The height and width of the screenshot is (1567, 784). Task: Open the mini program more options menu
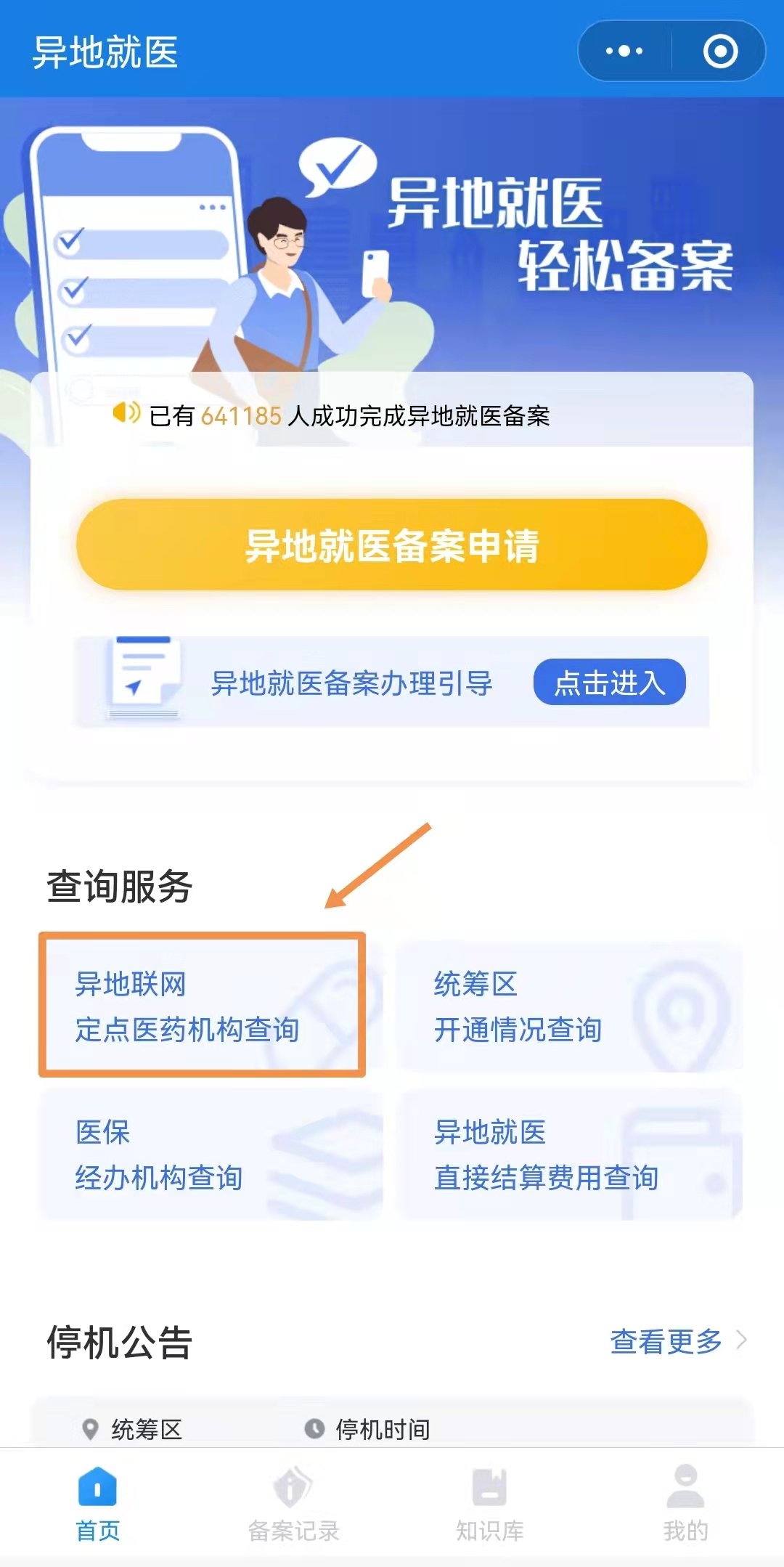pos(624,52)
